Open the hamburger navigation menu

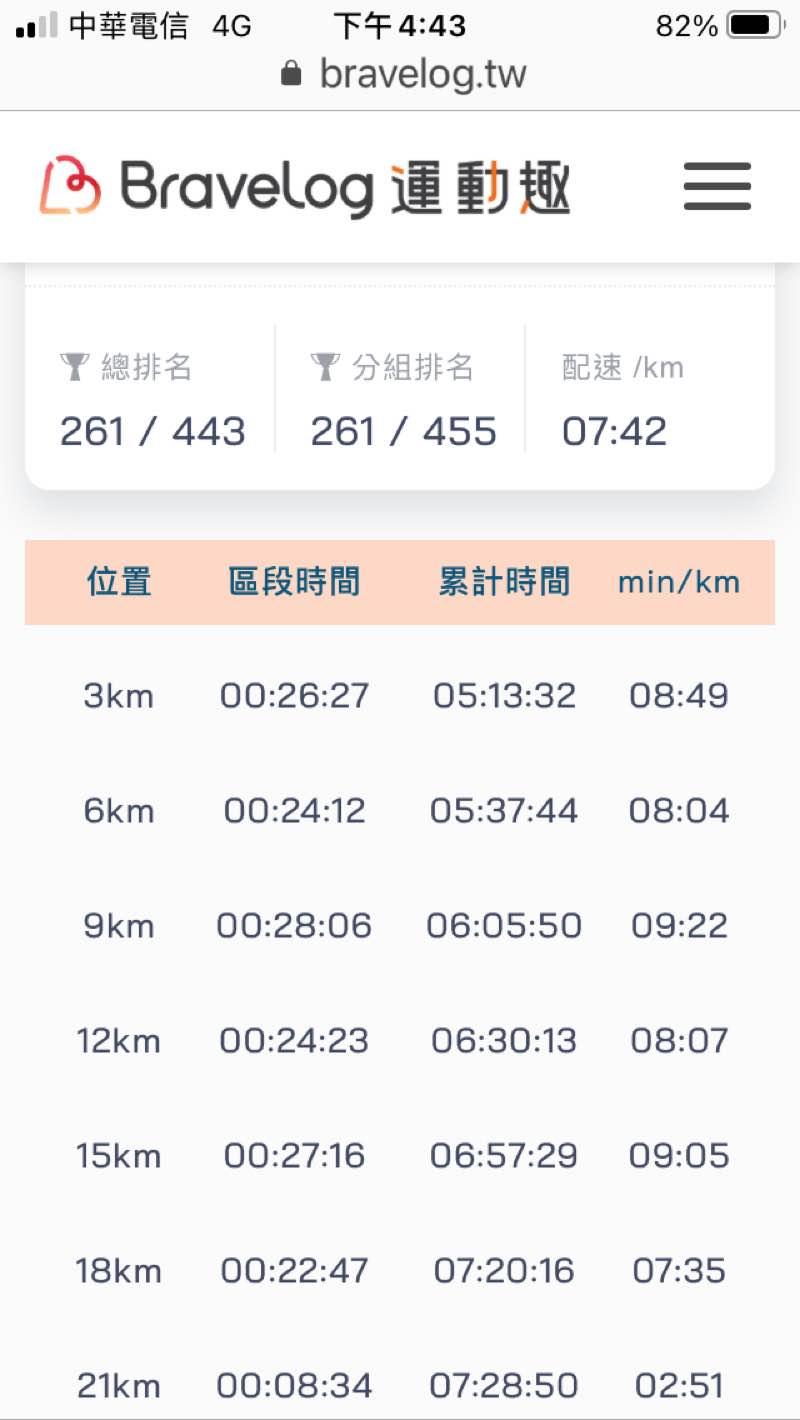click(717, 187)
